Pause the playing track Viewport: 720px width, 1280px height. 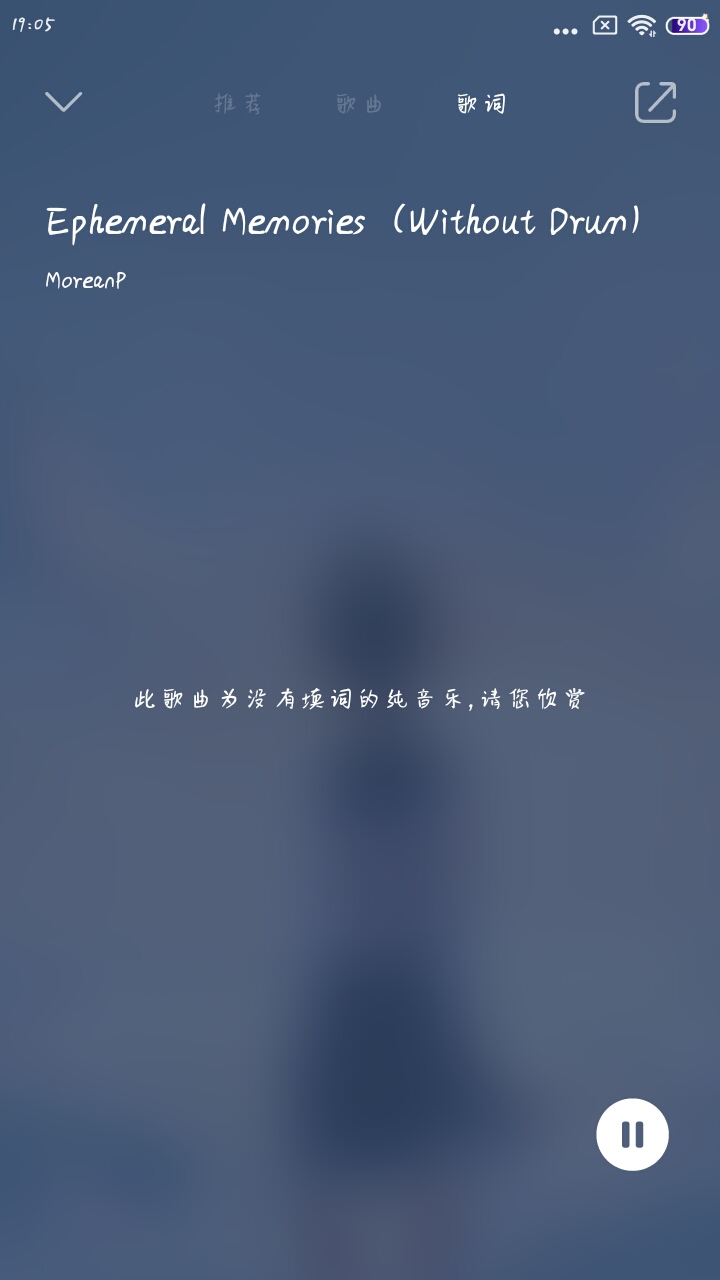pyautogui.click(x=632, y=1134)
